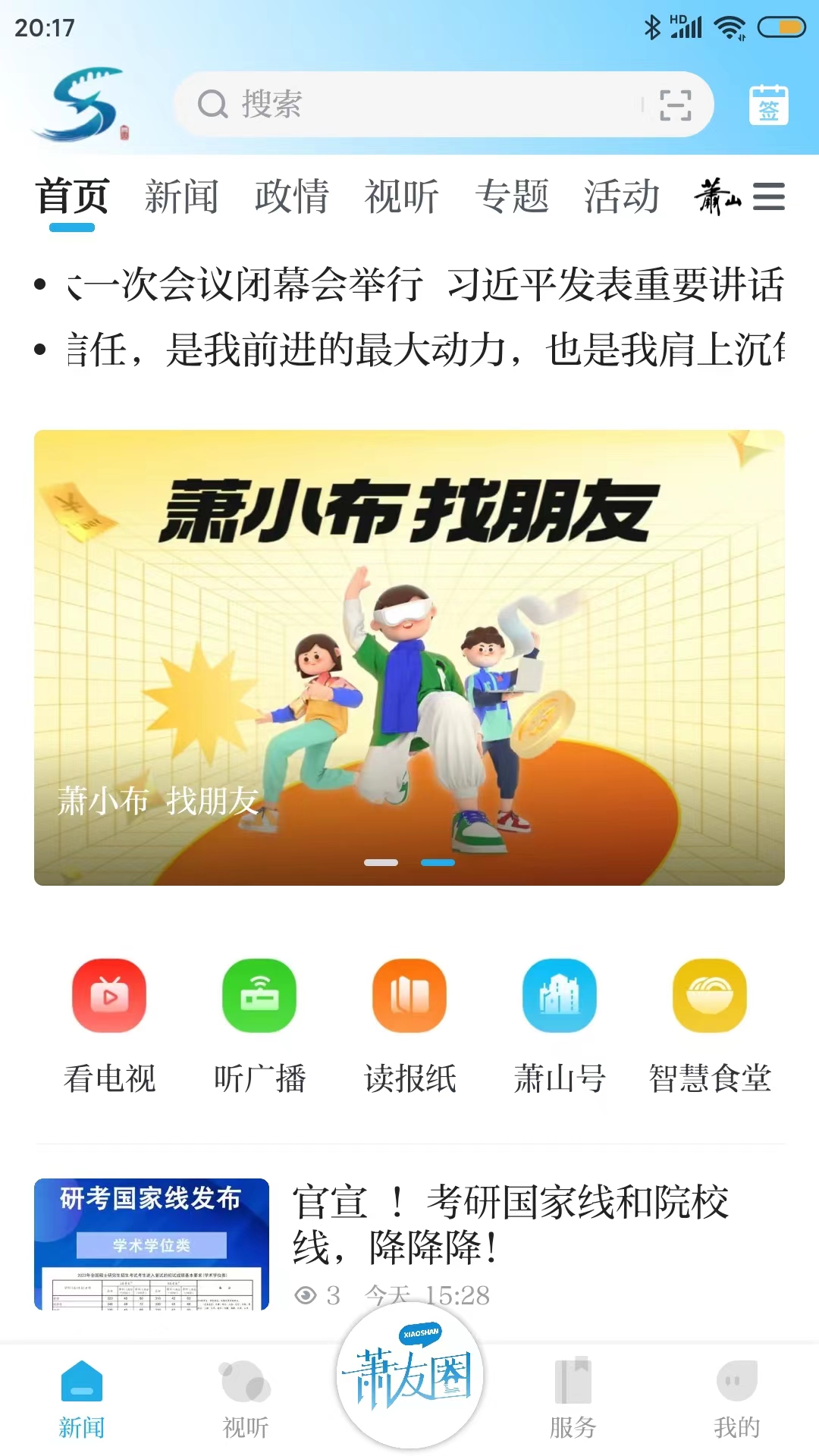Open the hamburger menu at top right
819x1456 pixels.
coord(770,196)
